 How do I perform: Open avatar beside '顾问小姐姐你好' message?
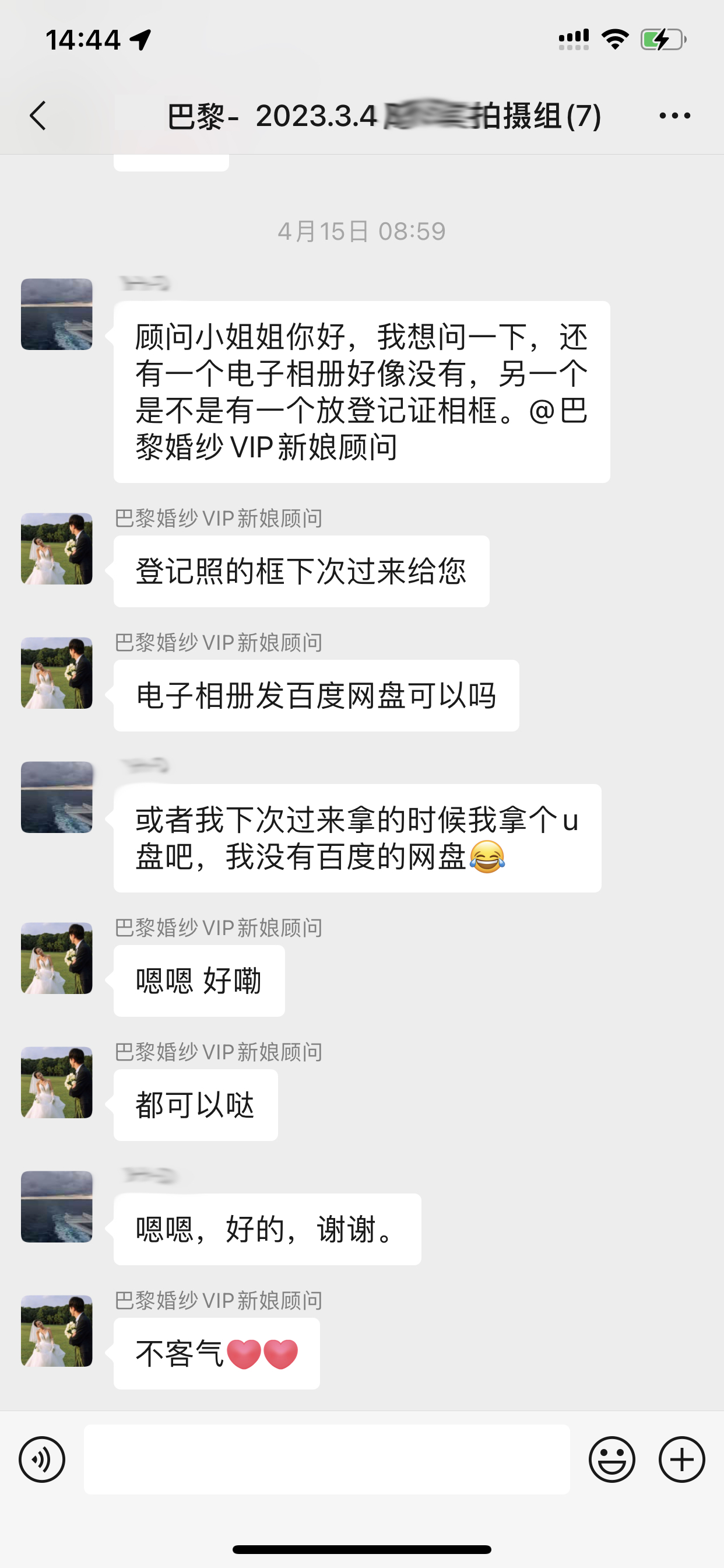click(x=57, y=314)
